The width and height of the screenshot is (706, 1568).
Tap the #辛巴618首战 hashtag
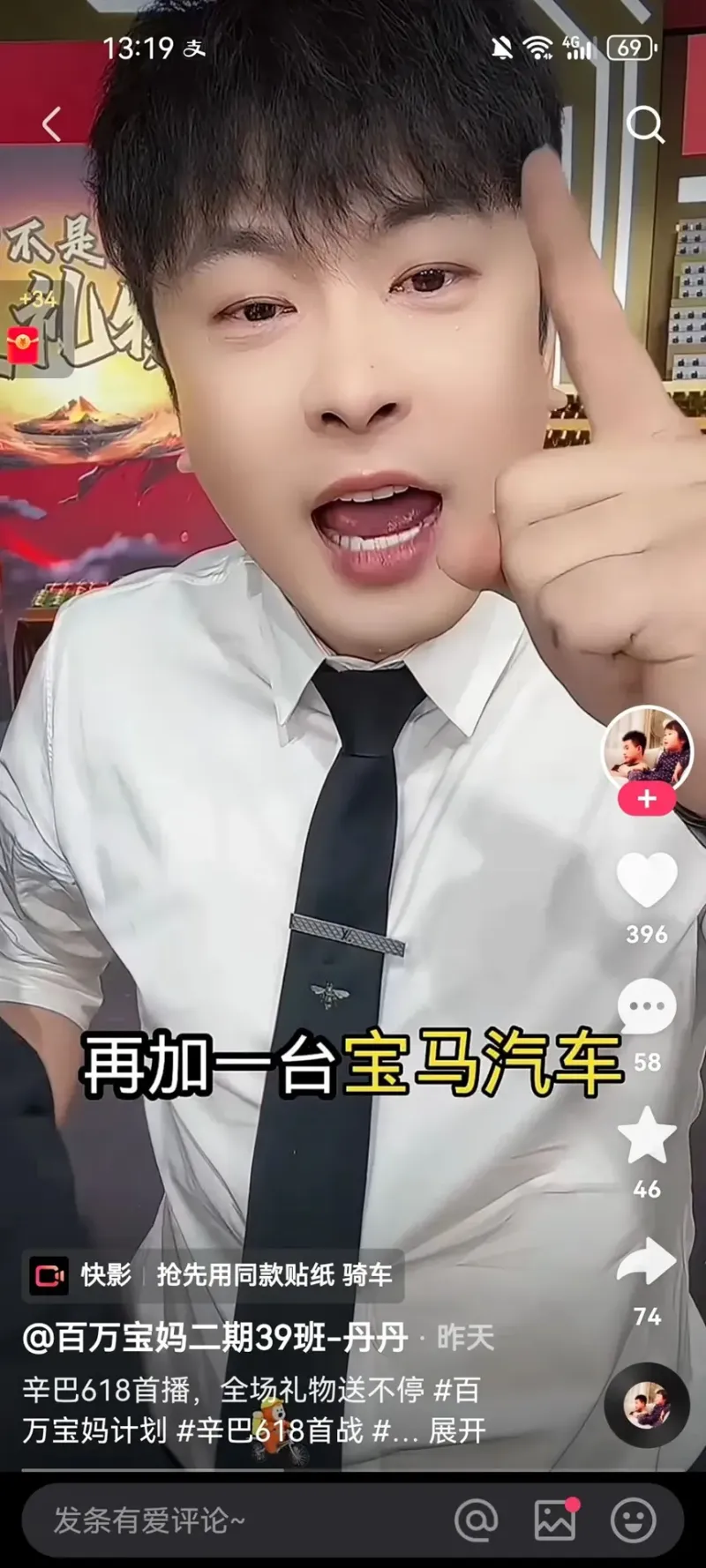(270, 1430)
